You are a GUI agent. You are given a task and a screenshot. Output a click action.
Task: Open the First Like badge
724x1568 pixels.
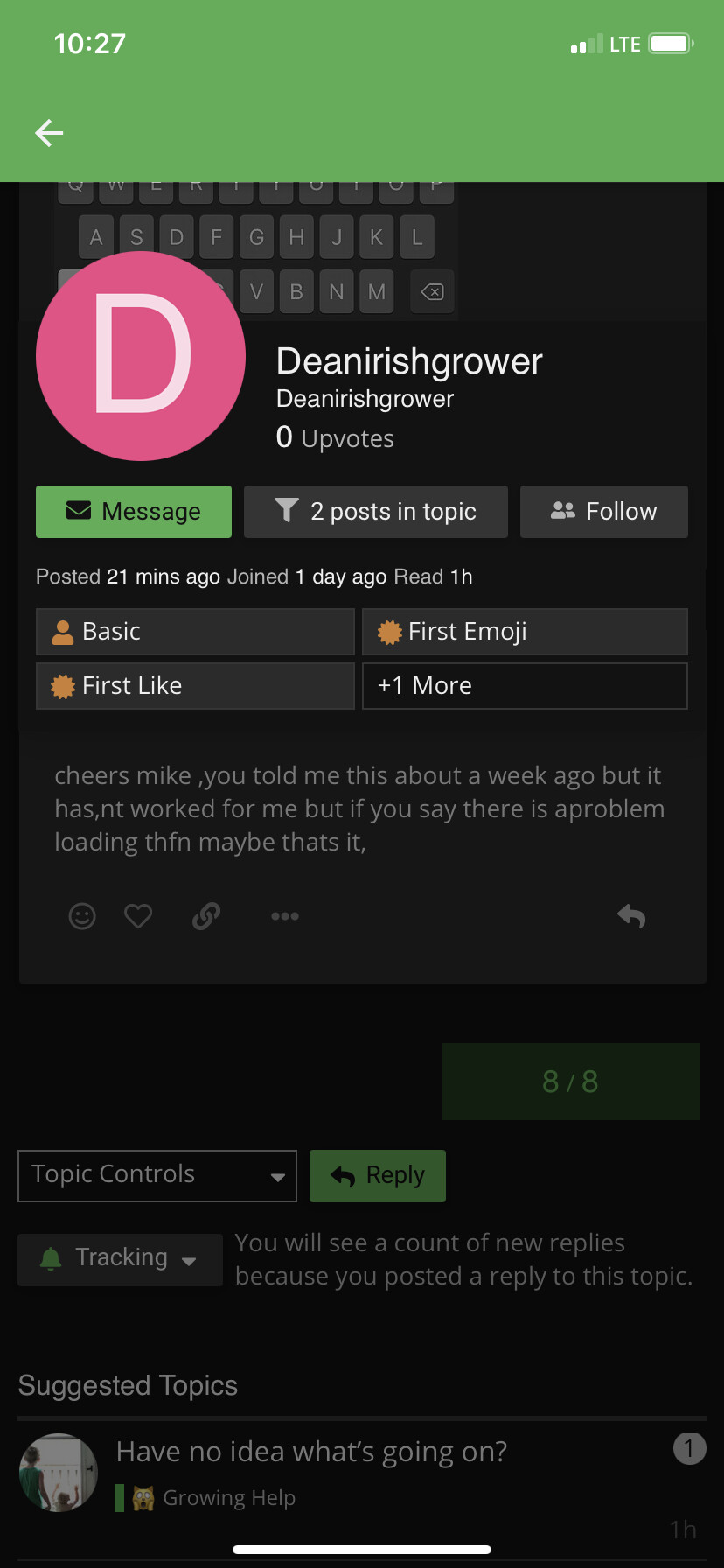(195, 686)
